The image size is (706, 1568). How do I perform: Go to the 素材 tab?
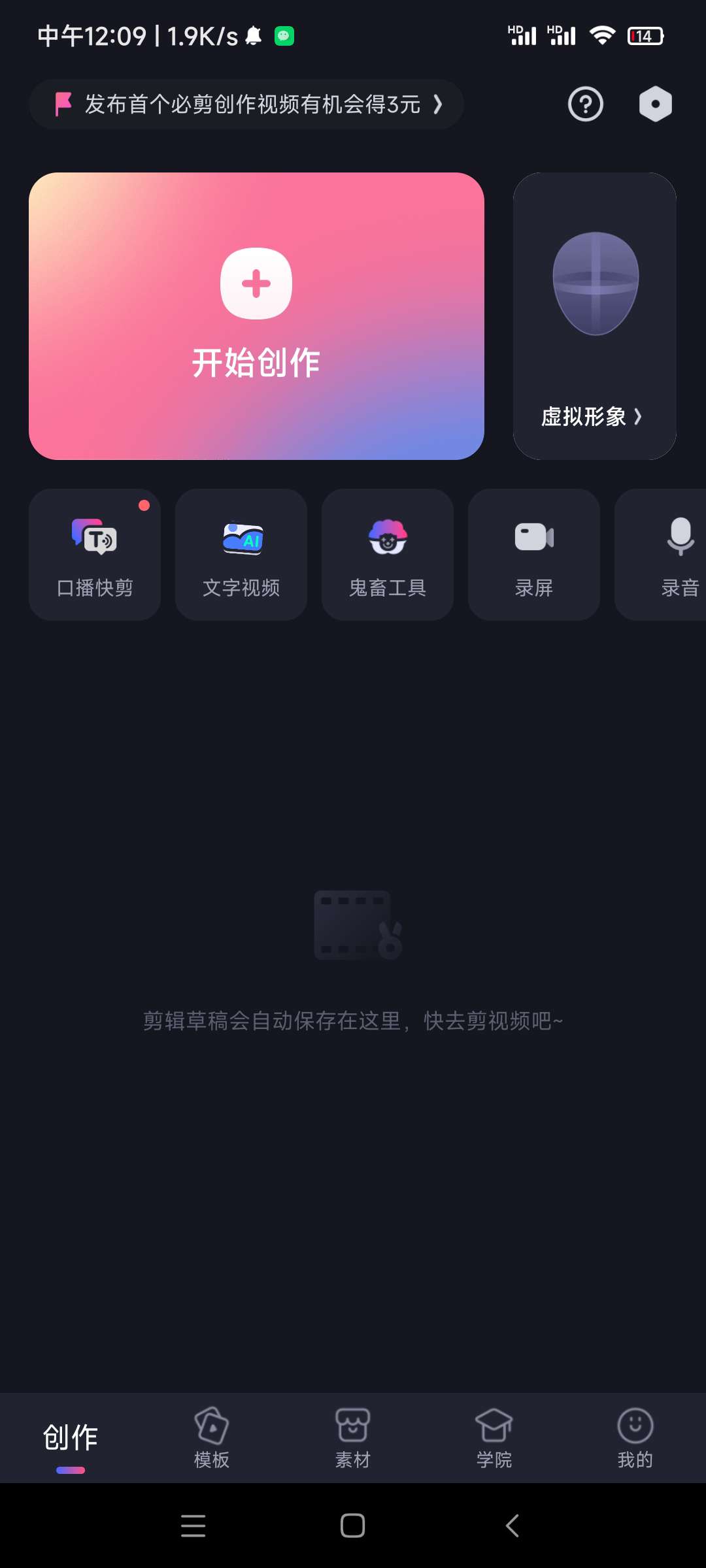(x=353, y=1437)
